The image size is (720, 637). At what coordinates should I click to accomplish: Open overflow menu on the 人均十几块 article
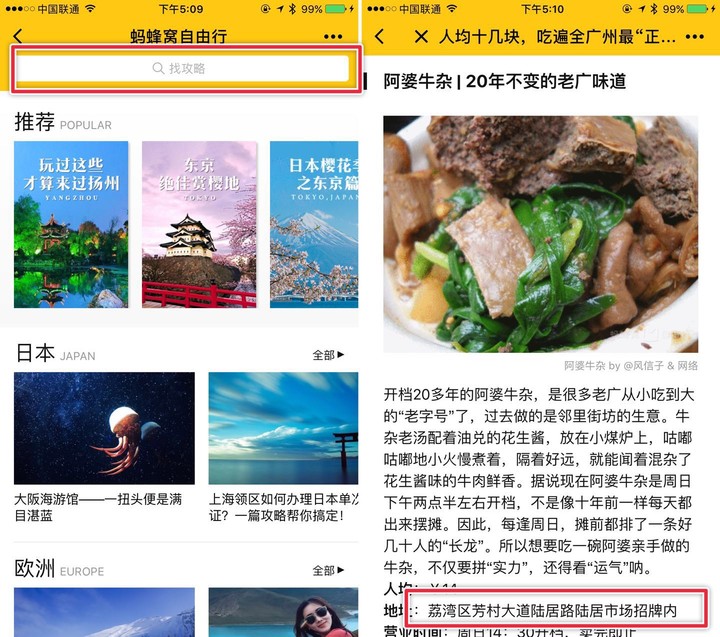coord(693,37)
